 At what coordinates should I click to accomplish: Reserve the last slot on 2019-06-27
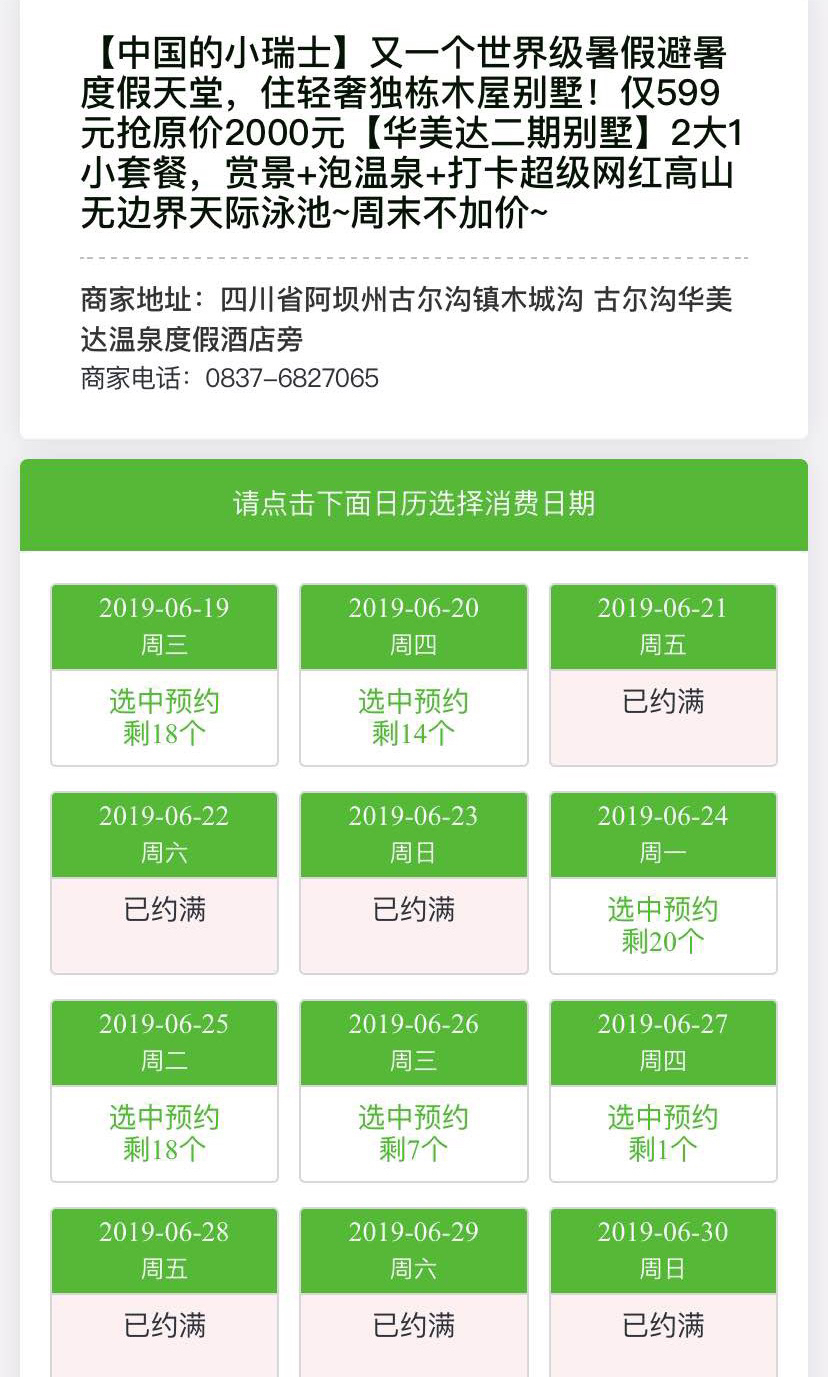click(663, 1091)
